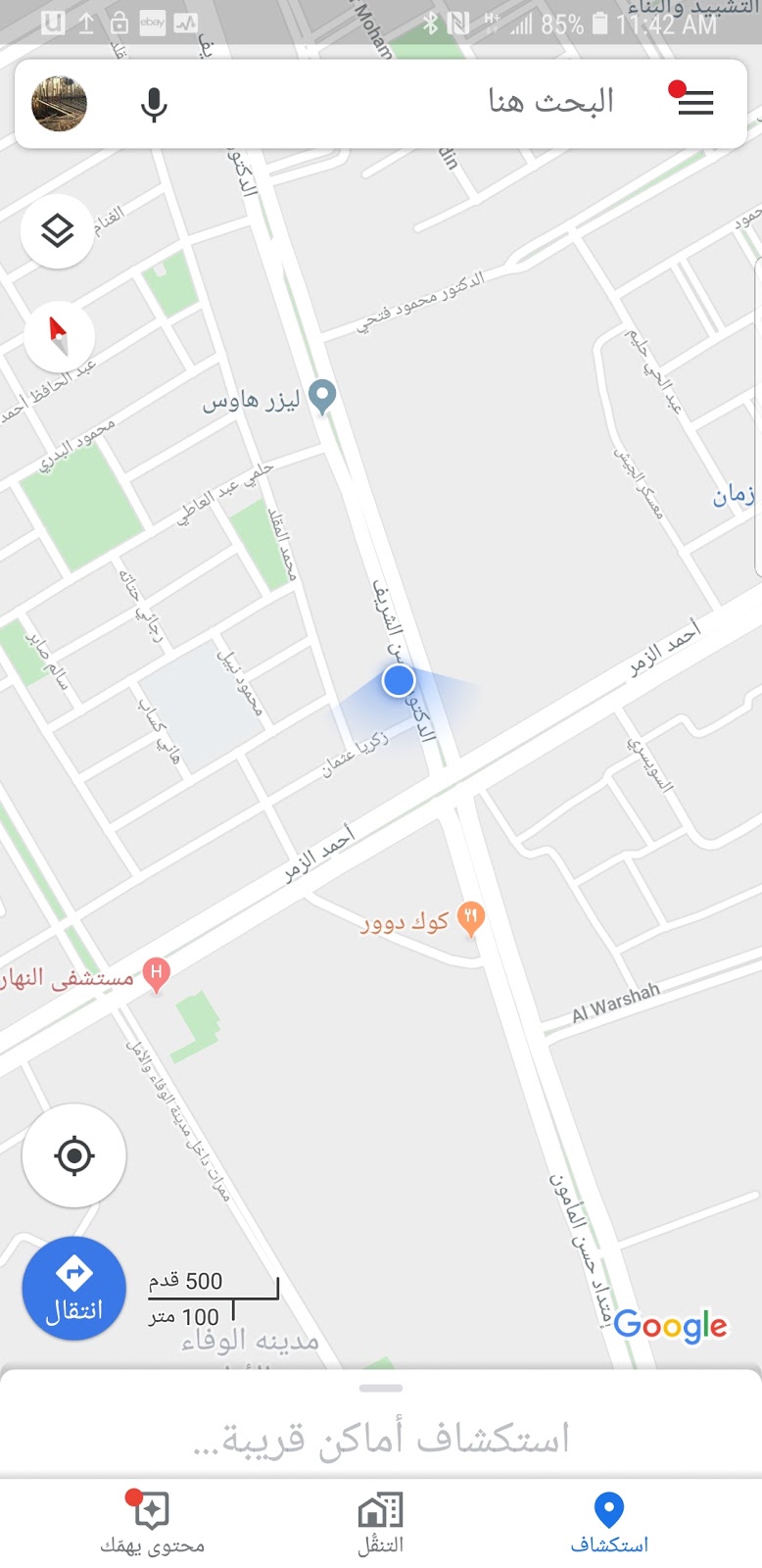Select the ليزر هاوس place marker
Screen dimensions: 762x1568
pos(322,398)
